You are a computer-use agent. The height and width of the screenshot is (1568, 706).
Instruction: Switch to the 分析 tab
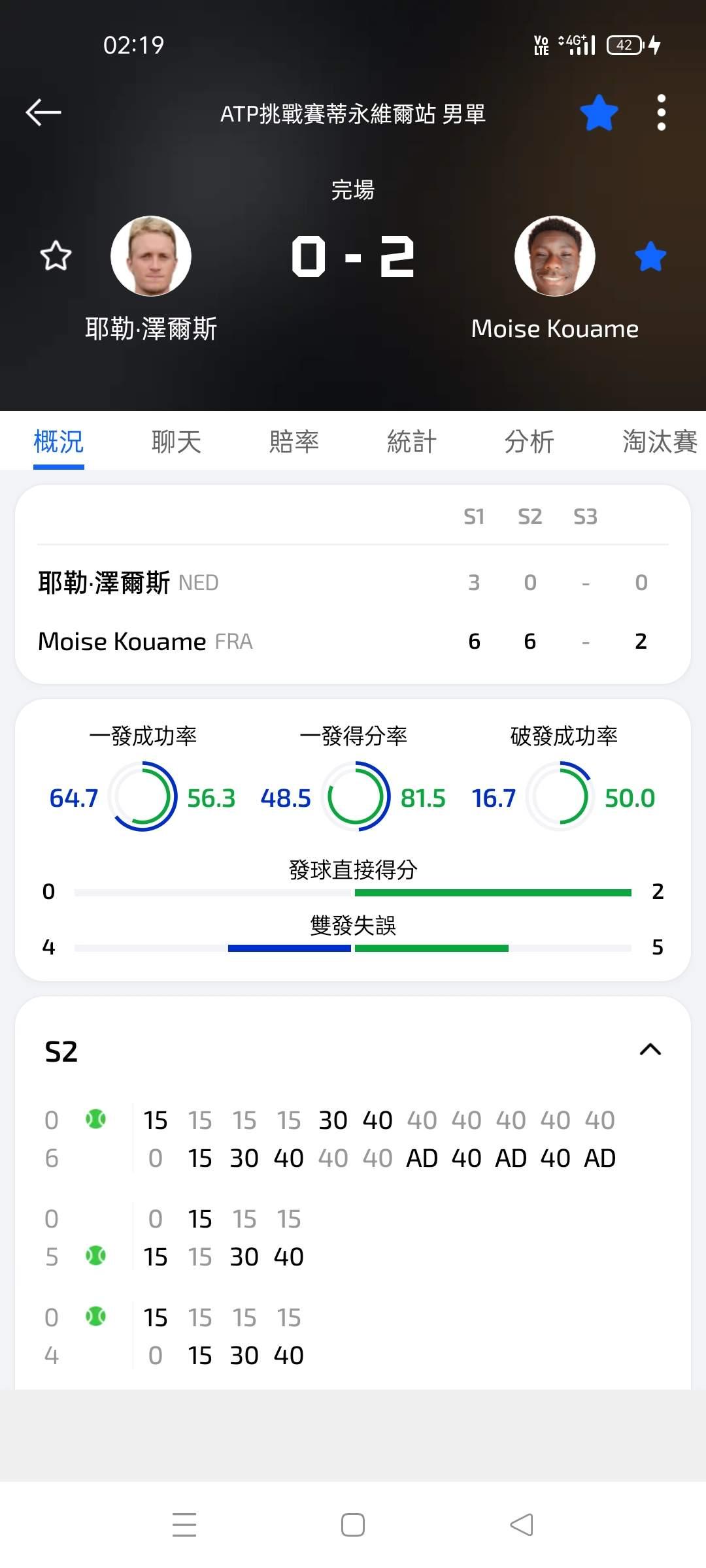point(529,442)
